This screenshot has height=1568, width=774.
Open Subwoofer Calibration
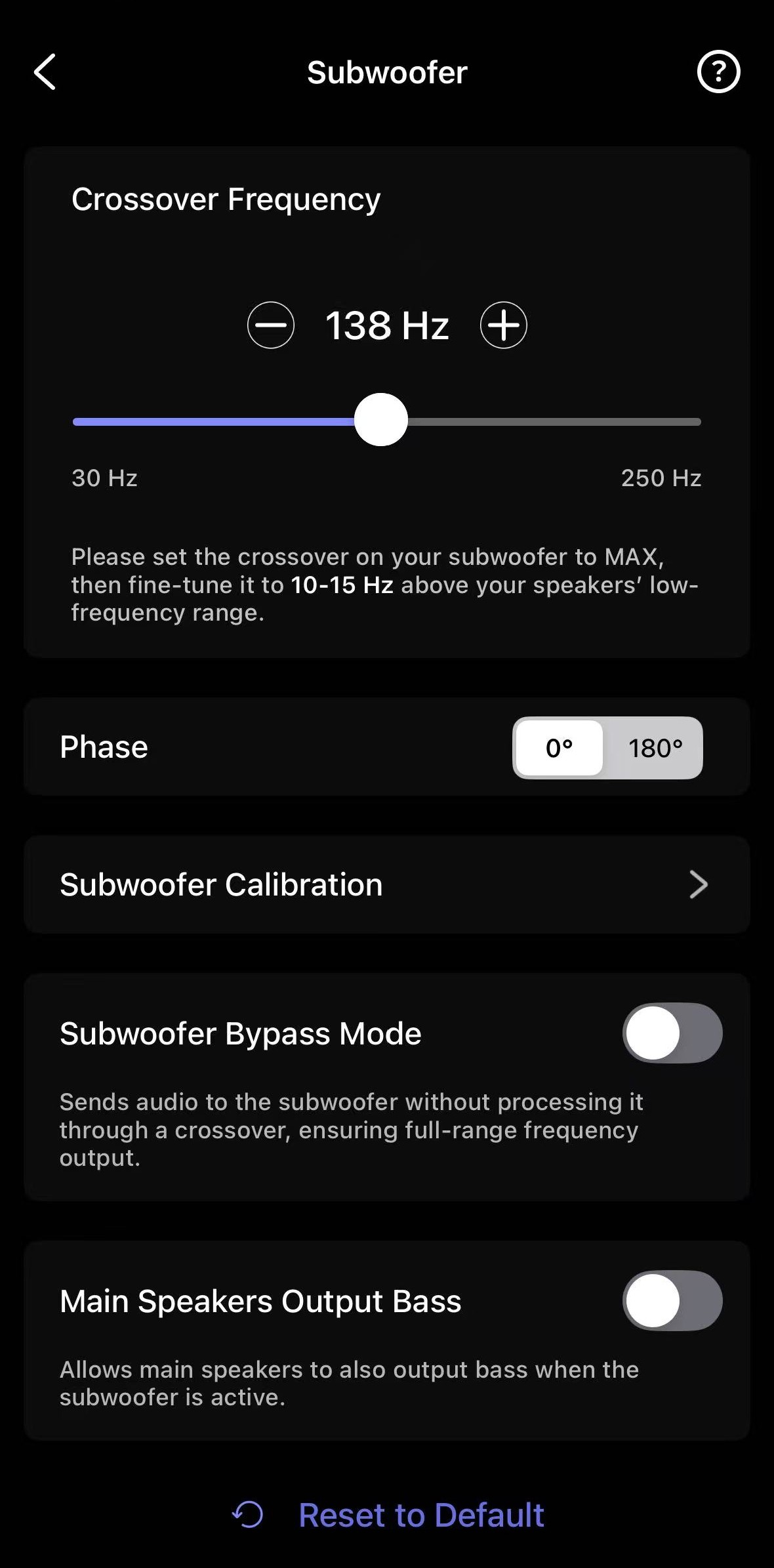(x=386, y=884)
